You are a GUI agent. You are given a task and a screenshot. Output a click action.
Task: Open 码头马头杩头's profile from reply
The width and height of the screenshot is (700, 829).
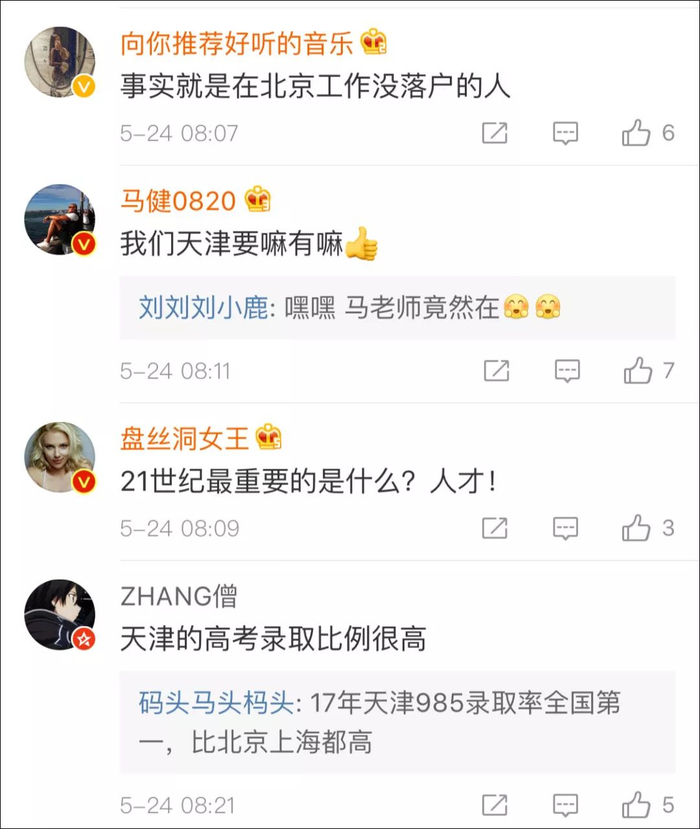pos(216,703)
